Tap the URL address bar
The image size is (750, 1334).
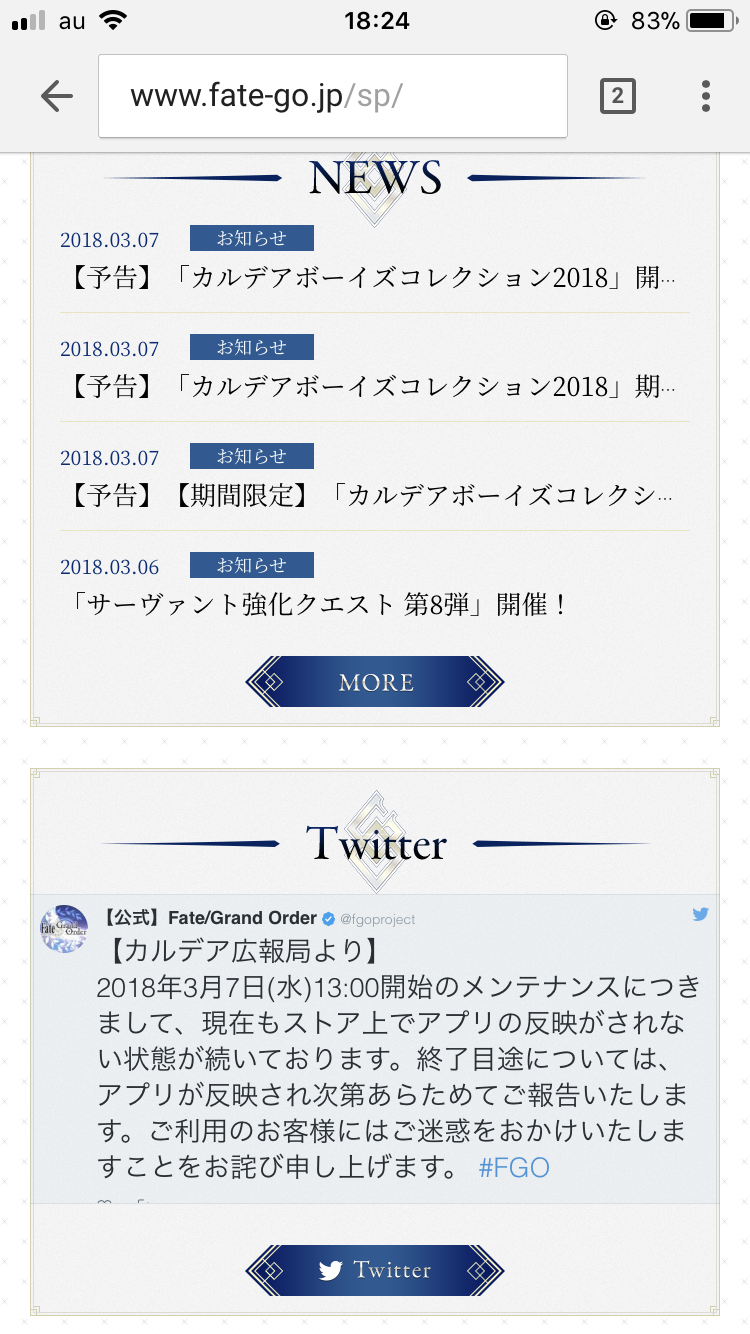332,96
